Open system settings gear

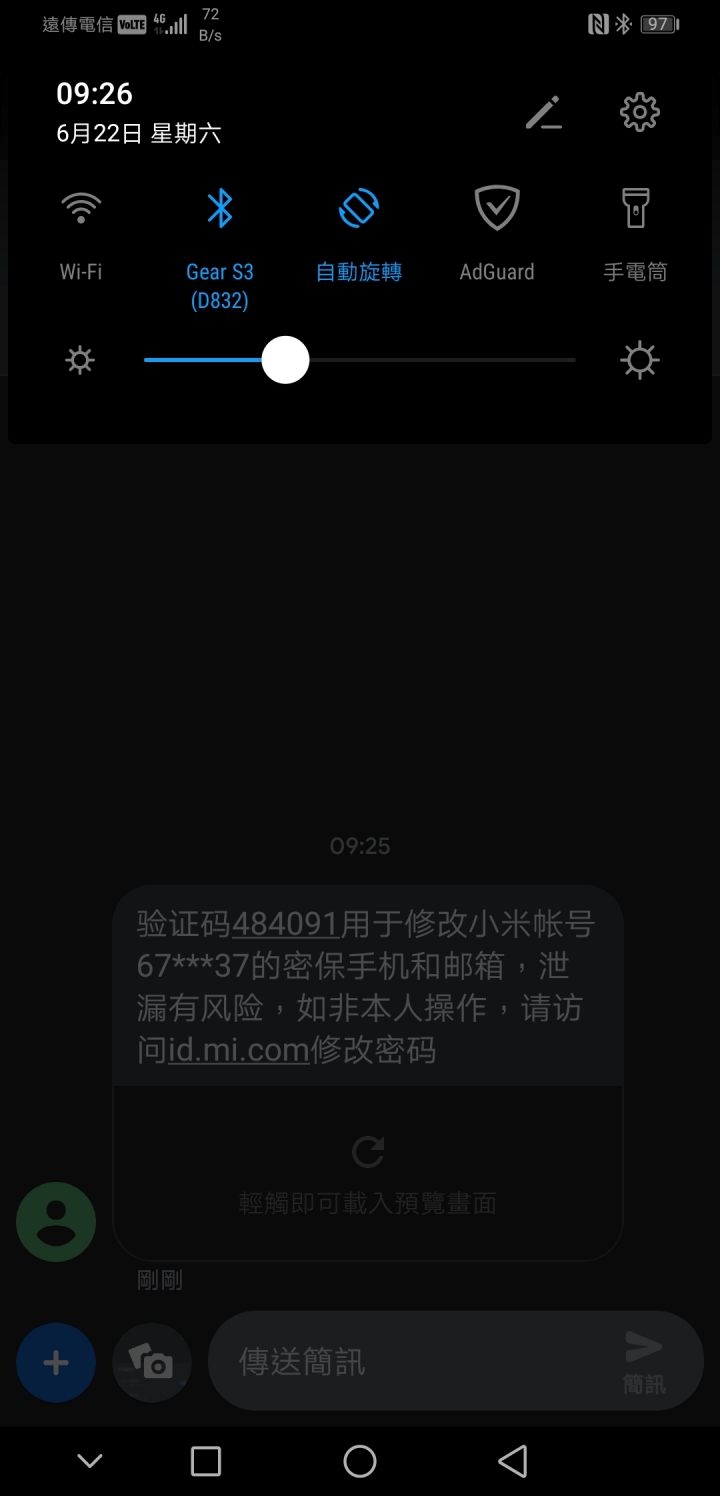point(640,112)
